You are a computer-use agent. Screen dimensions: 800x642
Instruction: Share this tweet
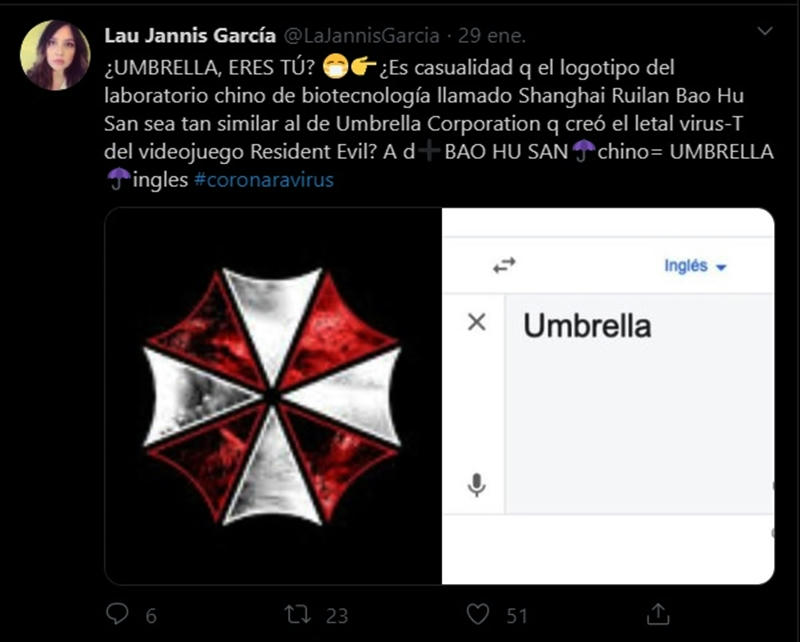click(658, 613)
